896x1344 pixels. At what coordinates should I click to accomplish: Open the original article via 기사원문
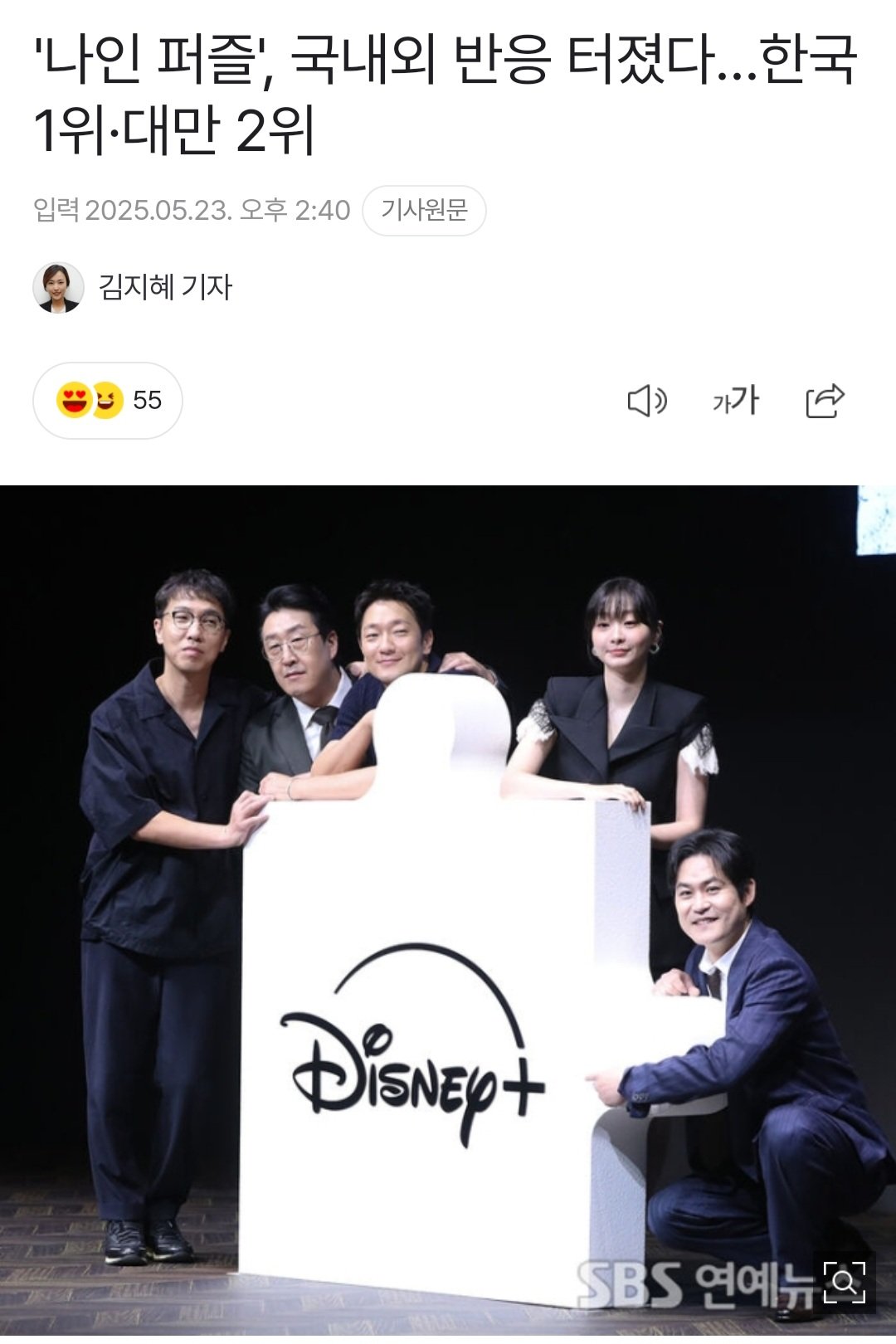click(424, 211)
